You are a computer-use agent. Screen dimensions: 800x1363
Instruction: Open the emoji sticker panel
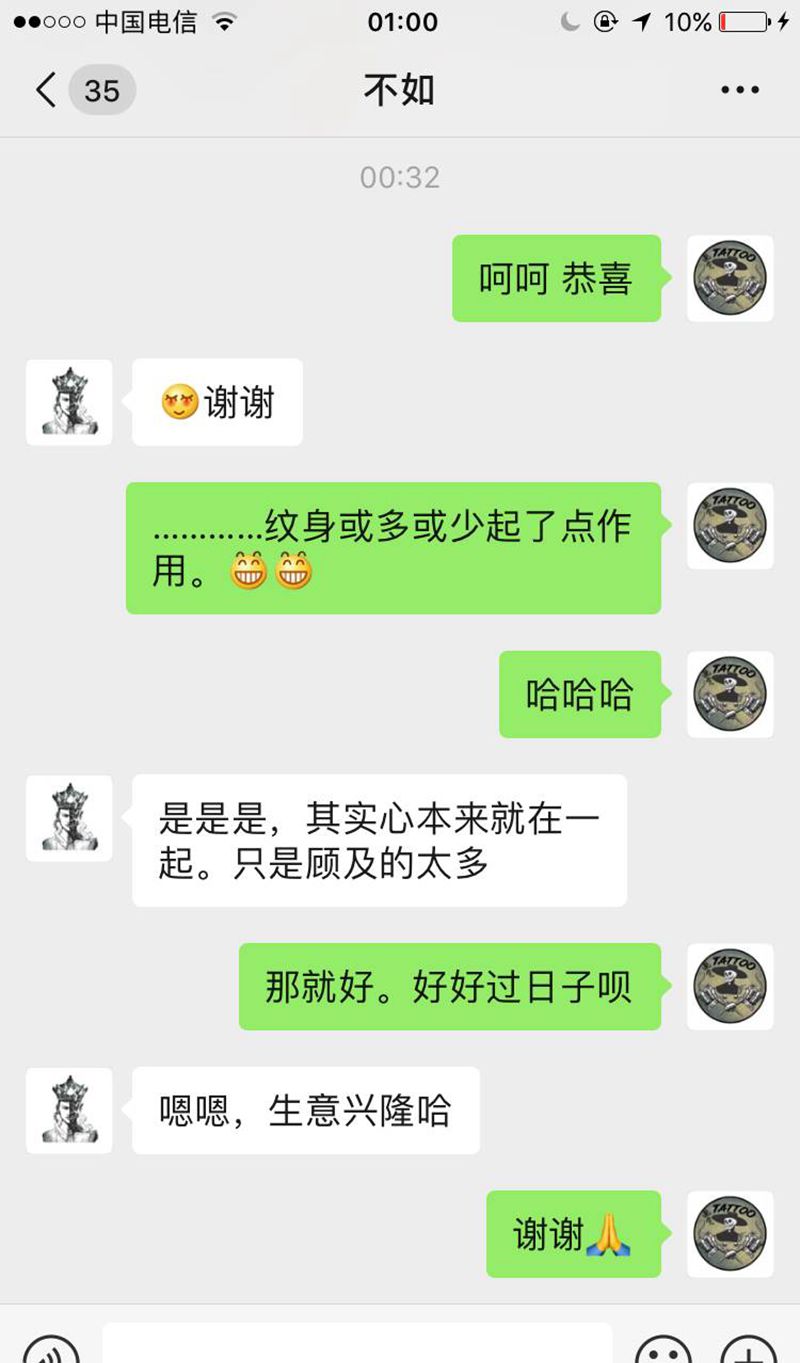pyautogui.click(x=663, y=1348)
